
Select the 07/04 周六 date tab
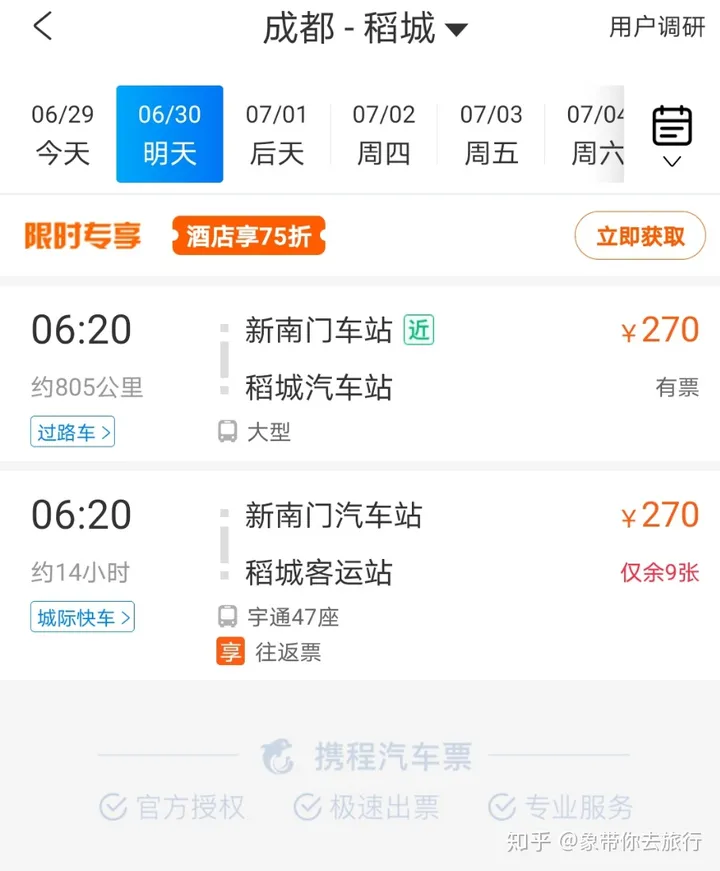pyautogui.click(x=594, y=134)
